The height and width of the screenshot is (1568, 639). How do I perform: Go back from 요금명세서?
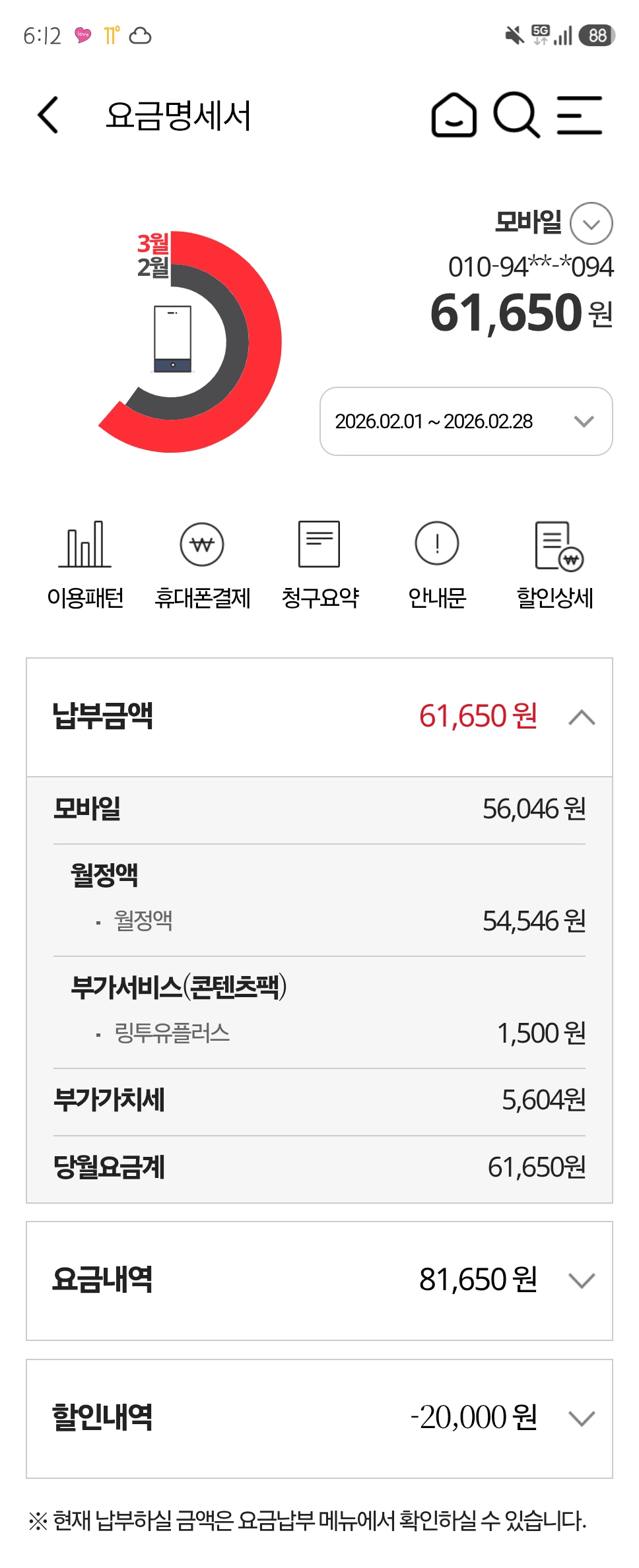[48, 115]
